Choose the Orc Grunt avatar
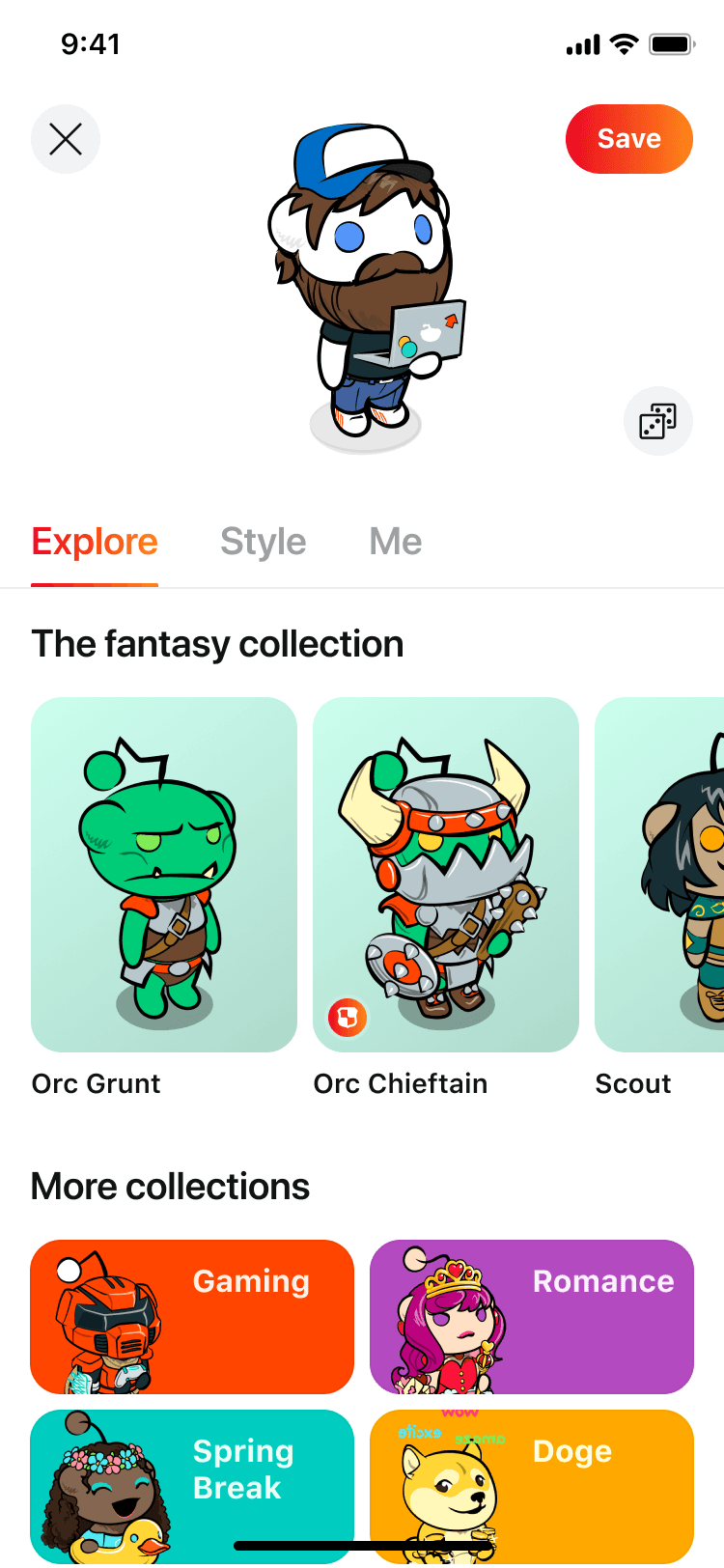 (164, 875)
